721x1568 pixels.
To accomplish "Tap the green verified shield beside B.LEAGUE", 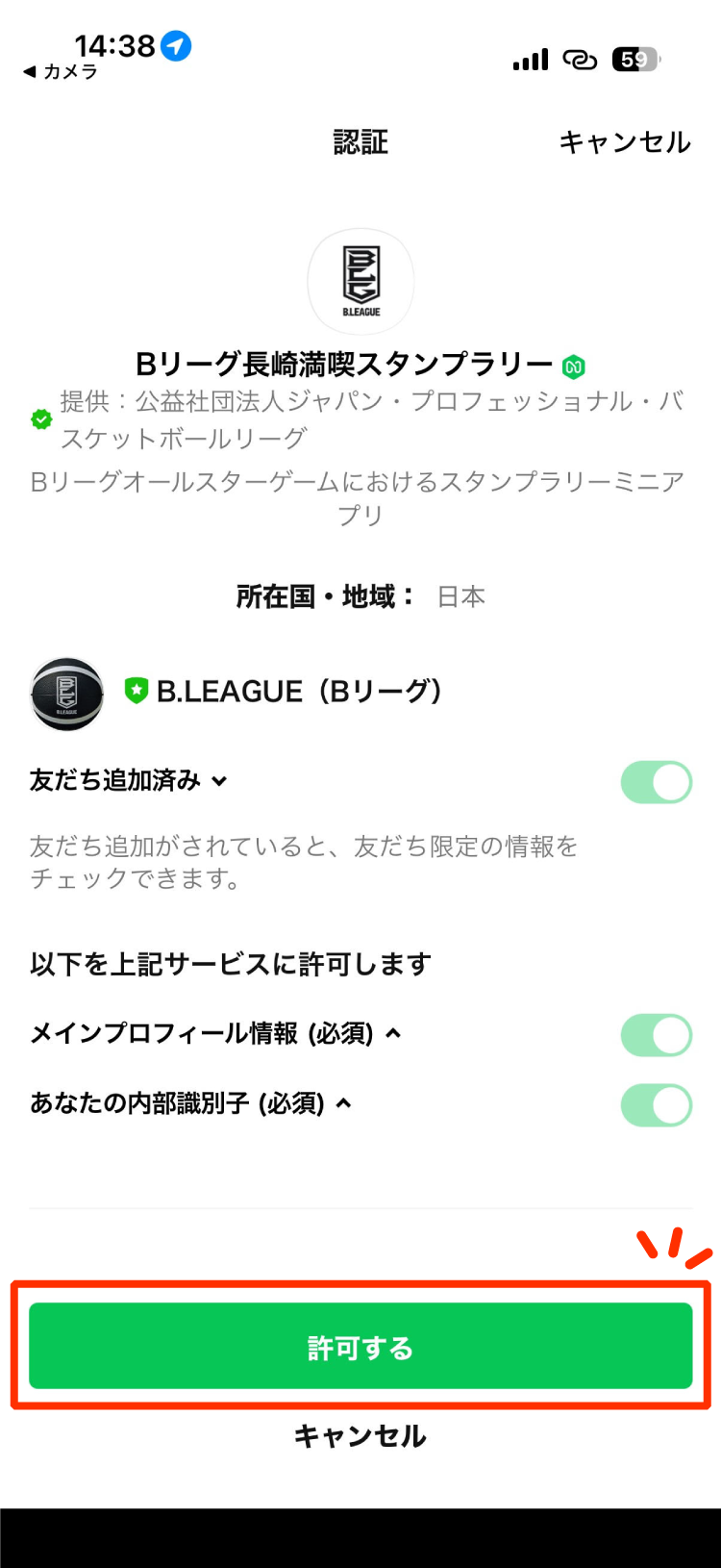I will [137, 690].
